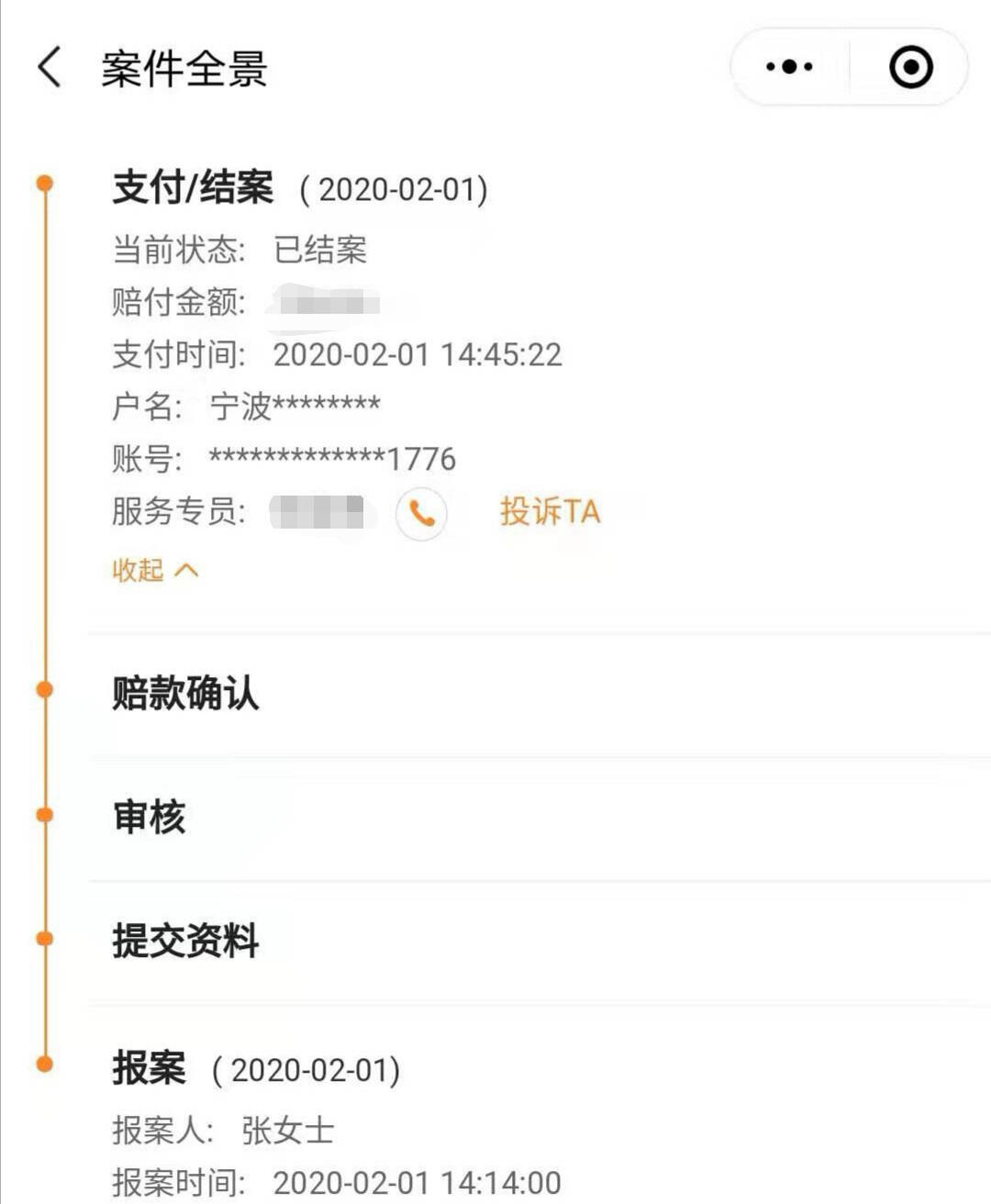Expand the 提交资料 step
Viewport: 991px width, 1204px height.
[x=185, y=941]
